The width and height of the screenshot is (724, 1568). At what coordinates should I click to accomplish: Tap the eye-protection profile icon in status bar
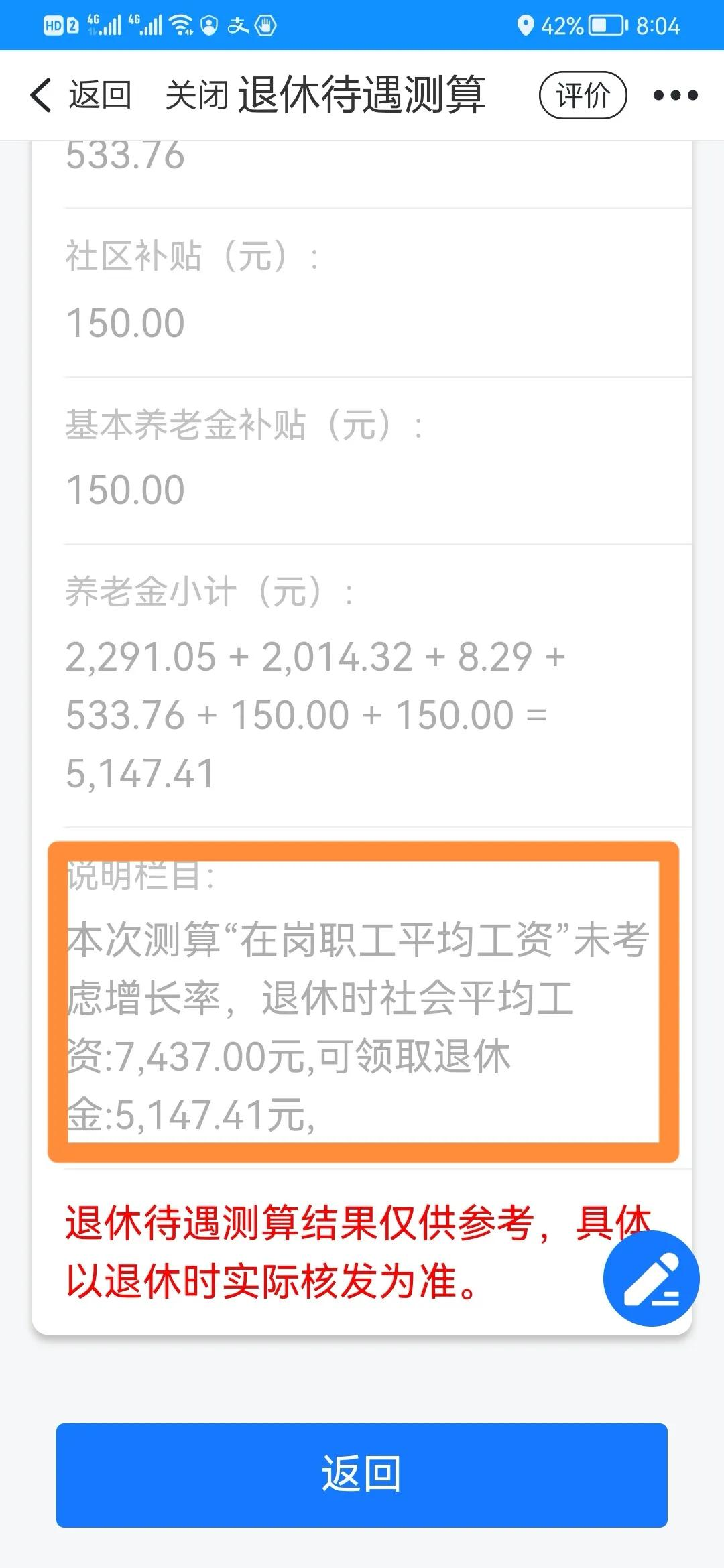(209, 26)
